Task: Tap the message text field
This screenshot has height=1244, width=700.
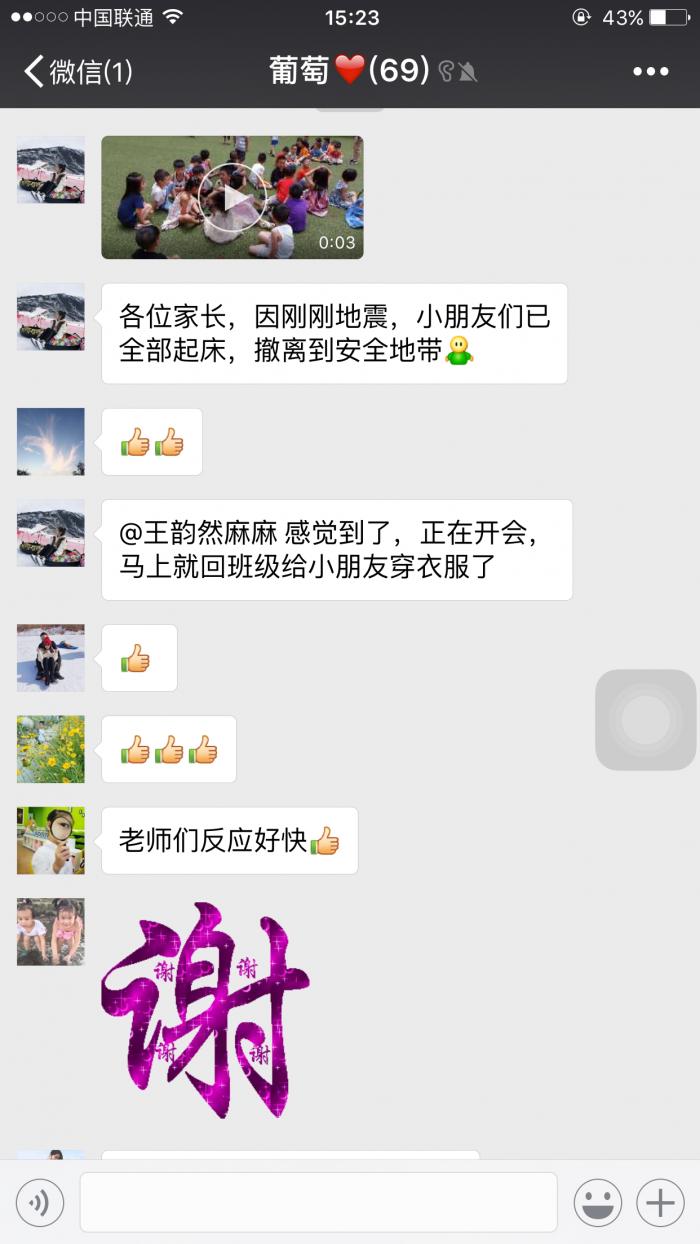Action: [318, 1202]
